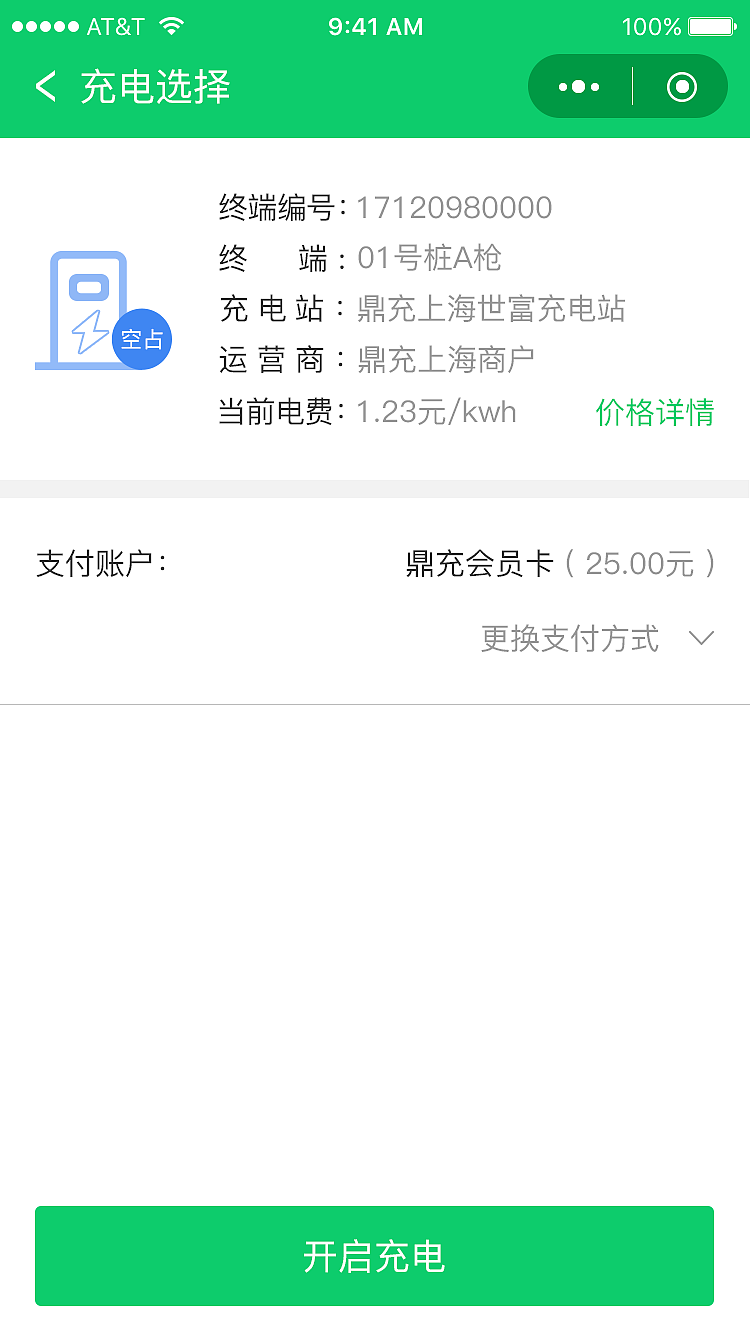Tap the blue 空占 status badge
Viewport: 750px width, 1334px height.
(x=142, y=339)
